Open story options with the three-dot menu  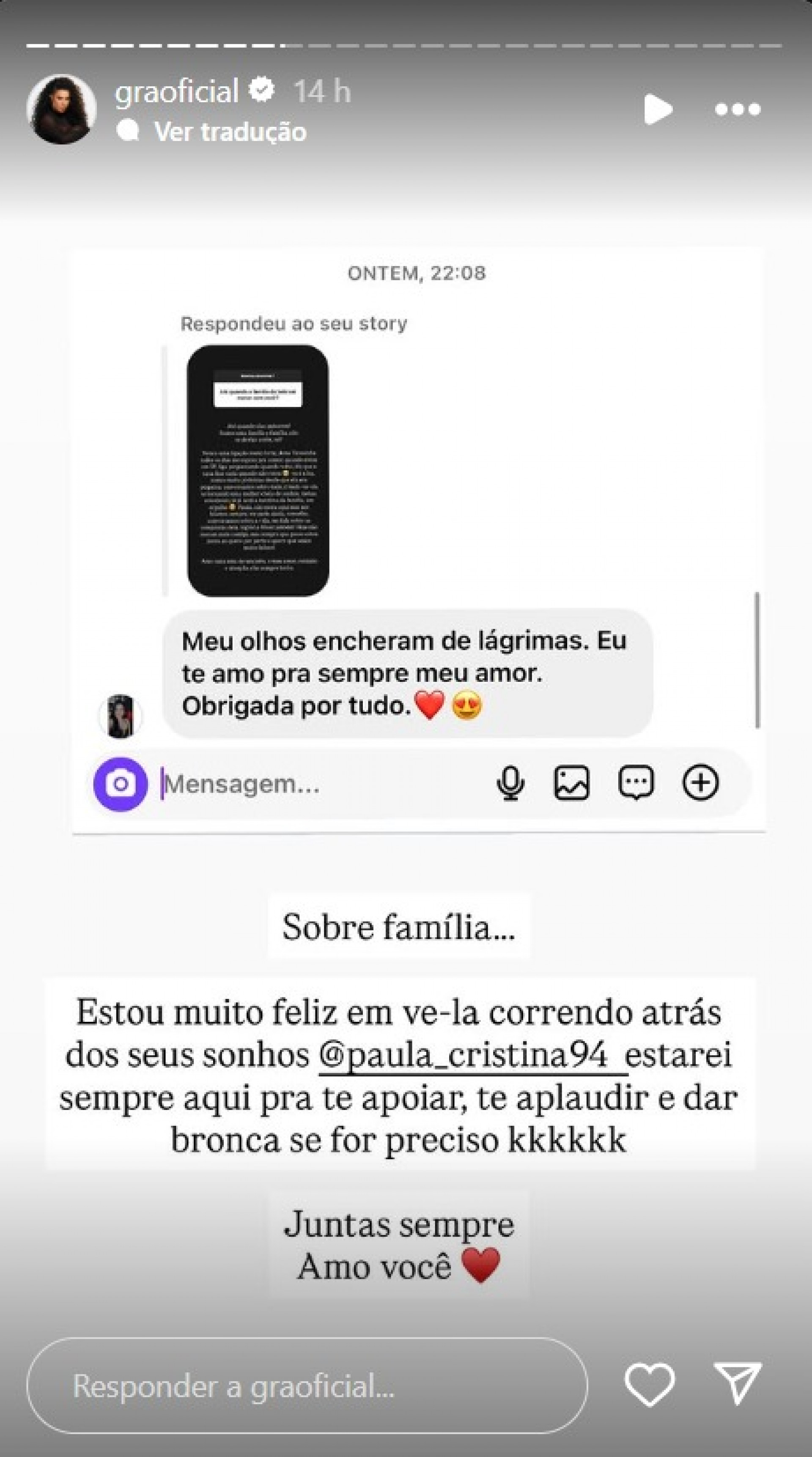[x=738, y=109]
